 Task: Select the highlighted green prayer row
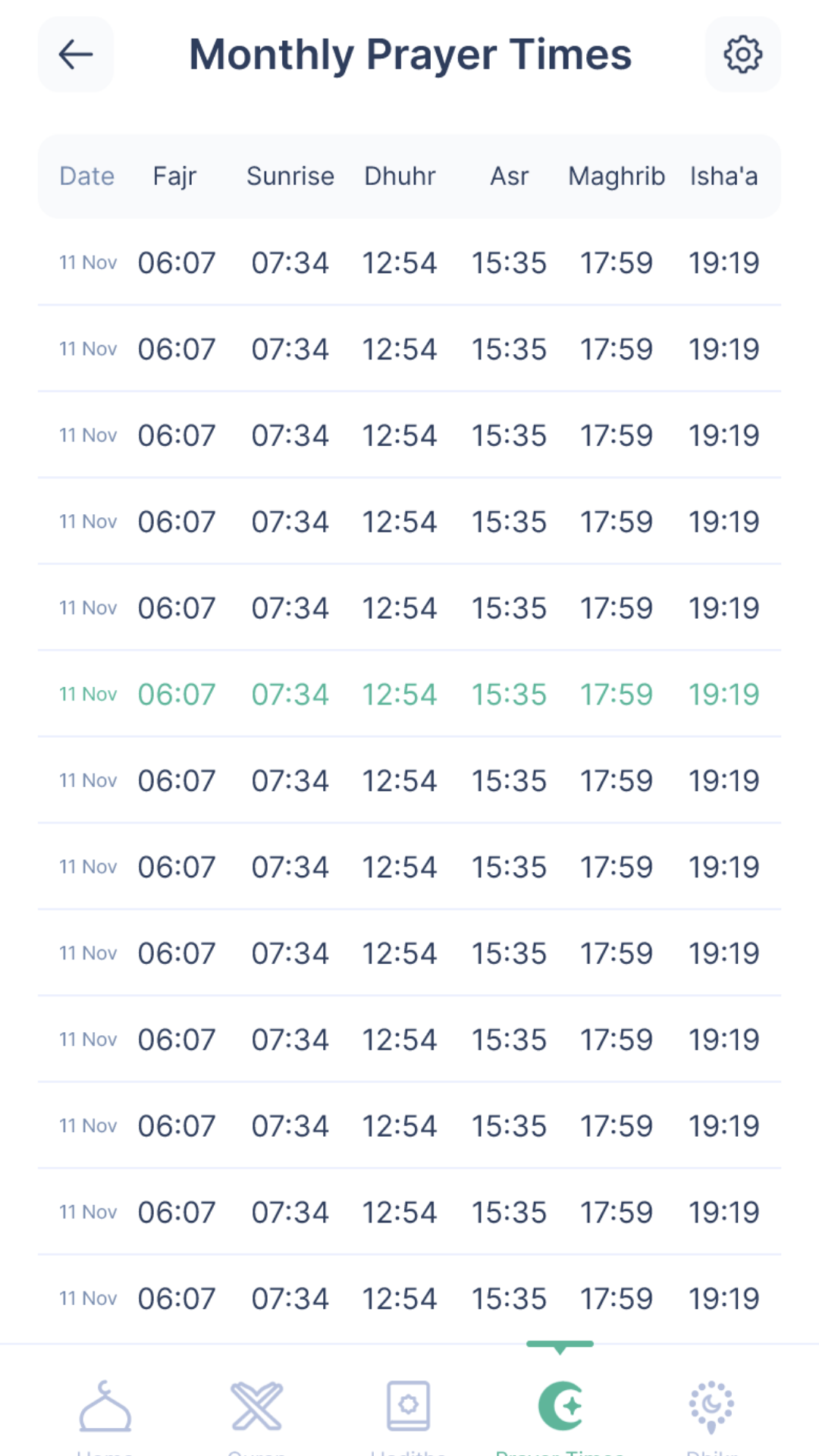409,692
